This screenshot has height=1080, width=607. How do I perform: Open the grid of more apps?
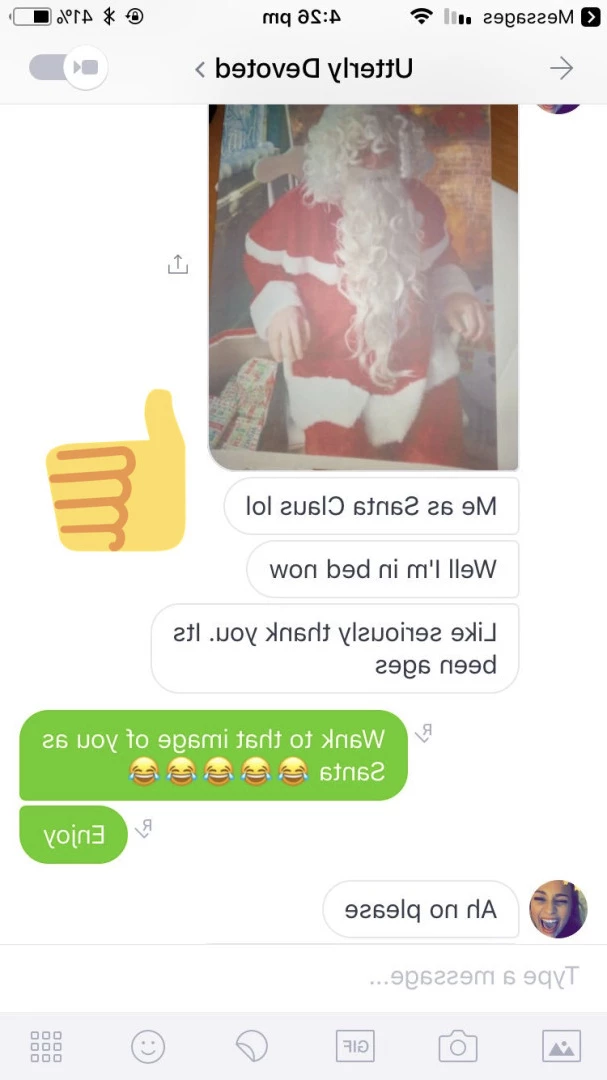[46, 1046]
